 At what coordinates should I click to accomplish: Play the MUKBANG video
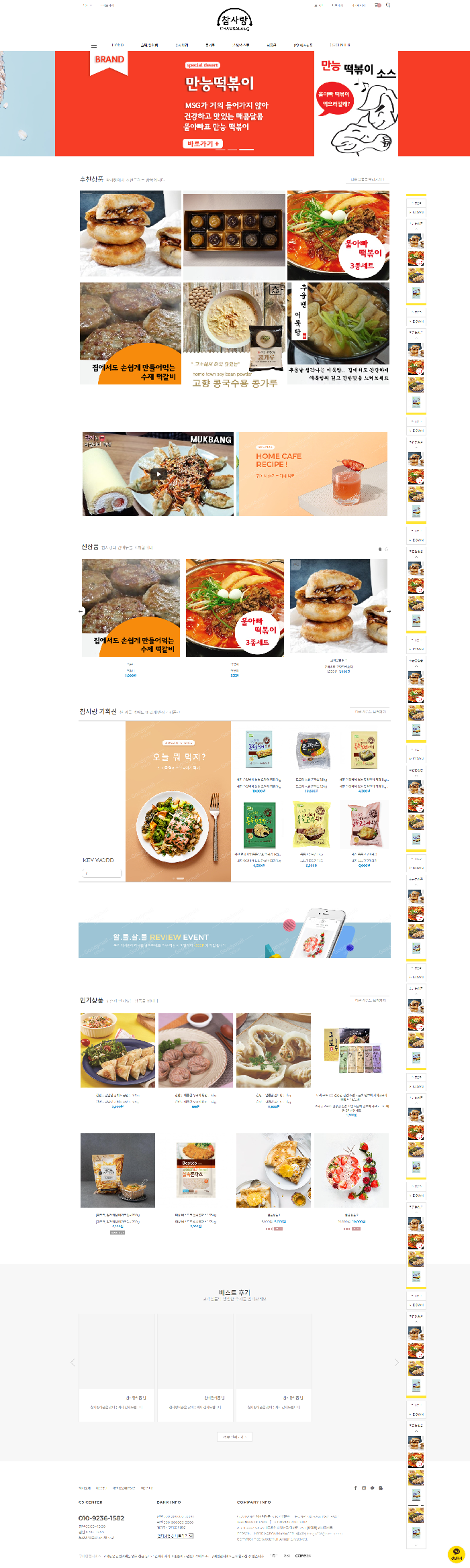pyautogui.click(x=158, y=474)
